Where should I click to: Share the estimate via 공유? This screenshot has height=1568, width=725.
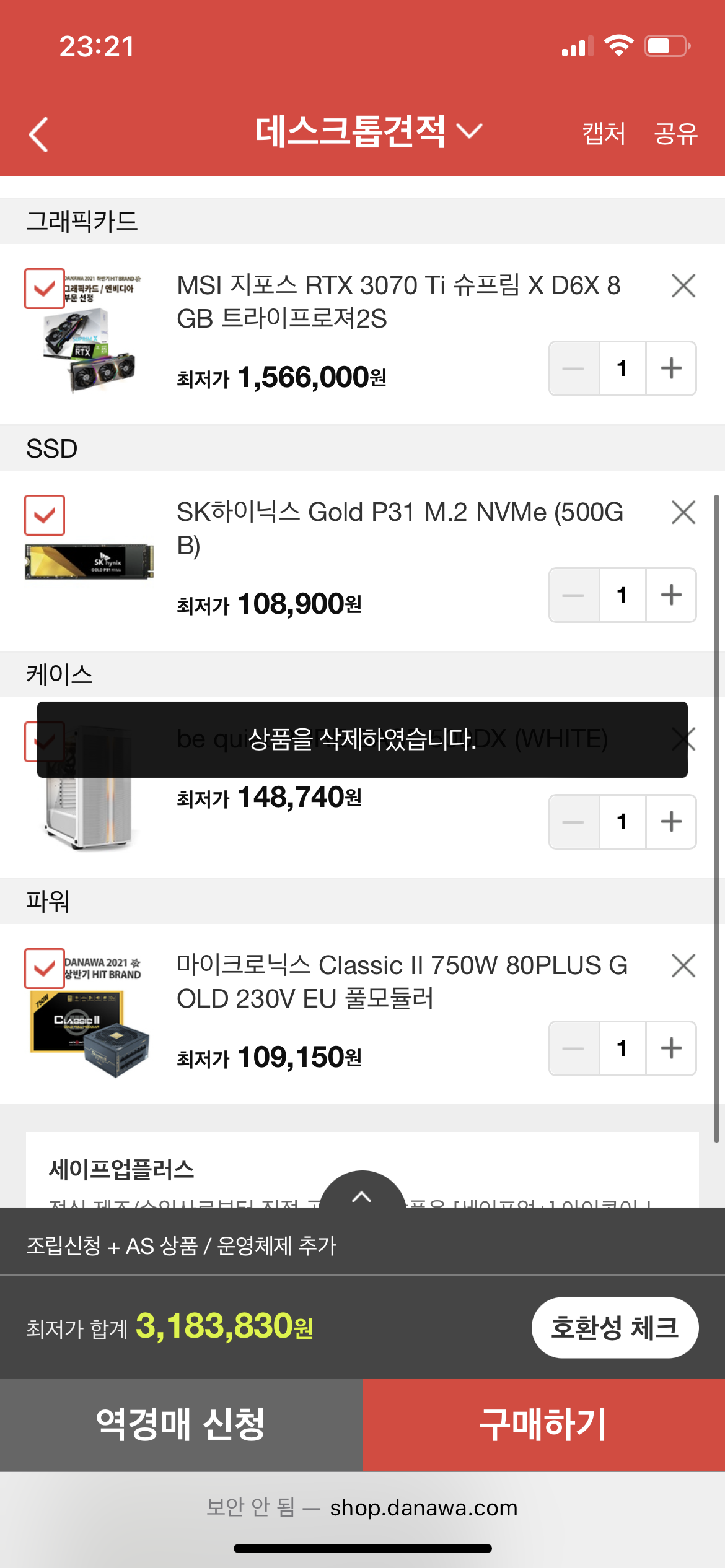pos(675,133)
